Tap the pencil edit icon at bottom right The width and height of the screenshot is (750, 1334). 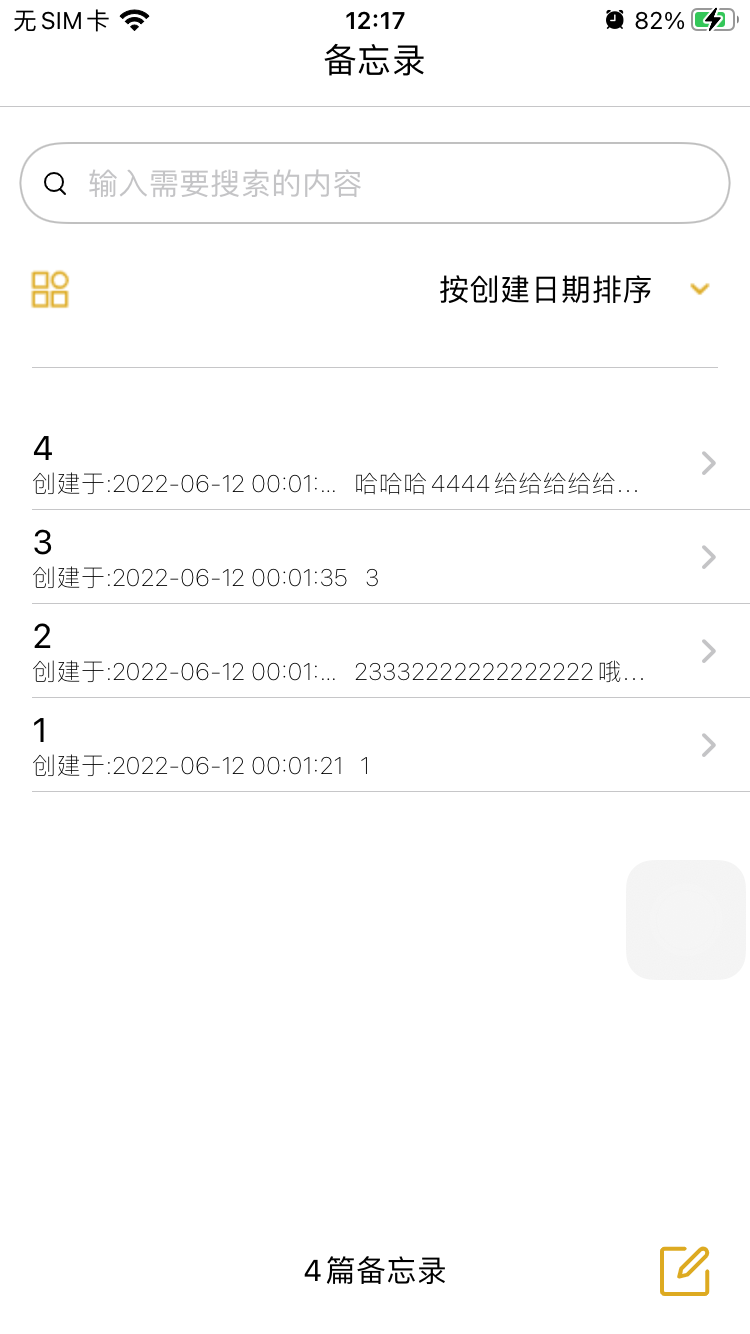tap(684, 1270)
